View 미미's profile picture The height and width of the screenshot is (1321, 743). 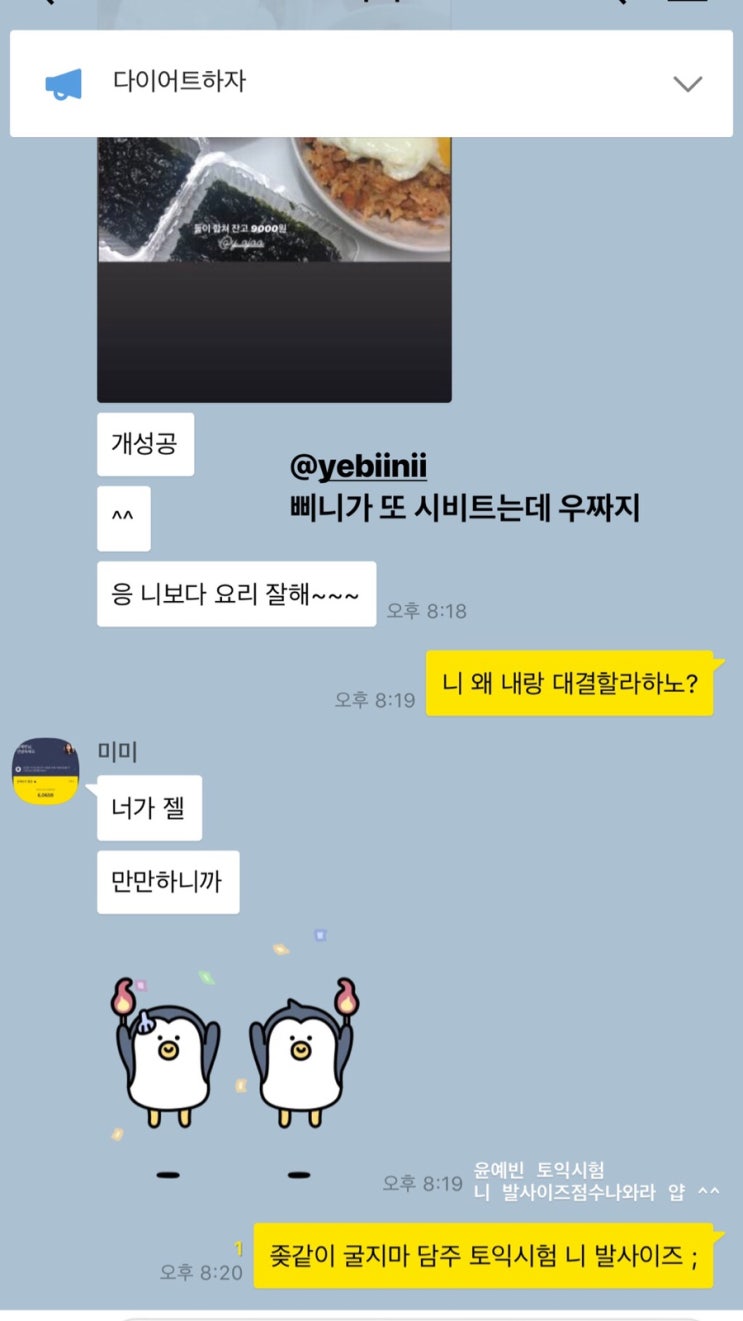pyautogui.click(x=45, y=771)
